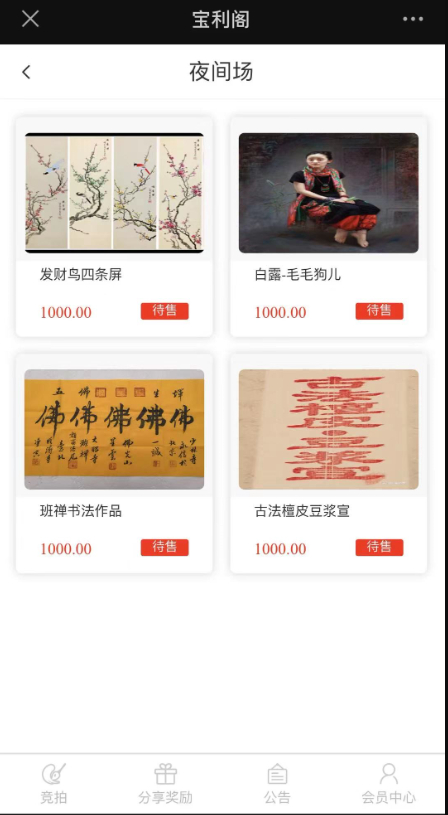Switch to the 会员中心 tab
The height and width of the screenshot is (815, 448).
coord(388,783)
